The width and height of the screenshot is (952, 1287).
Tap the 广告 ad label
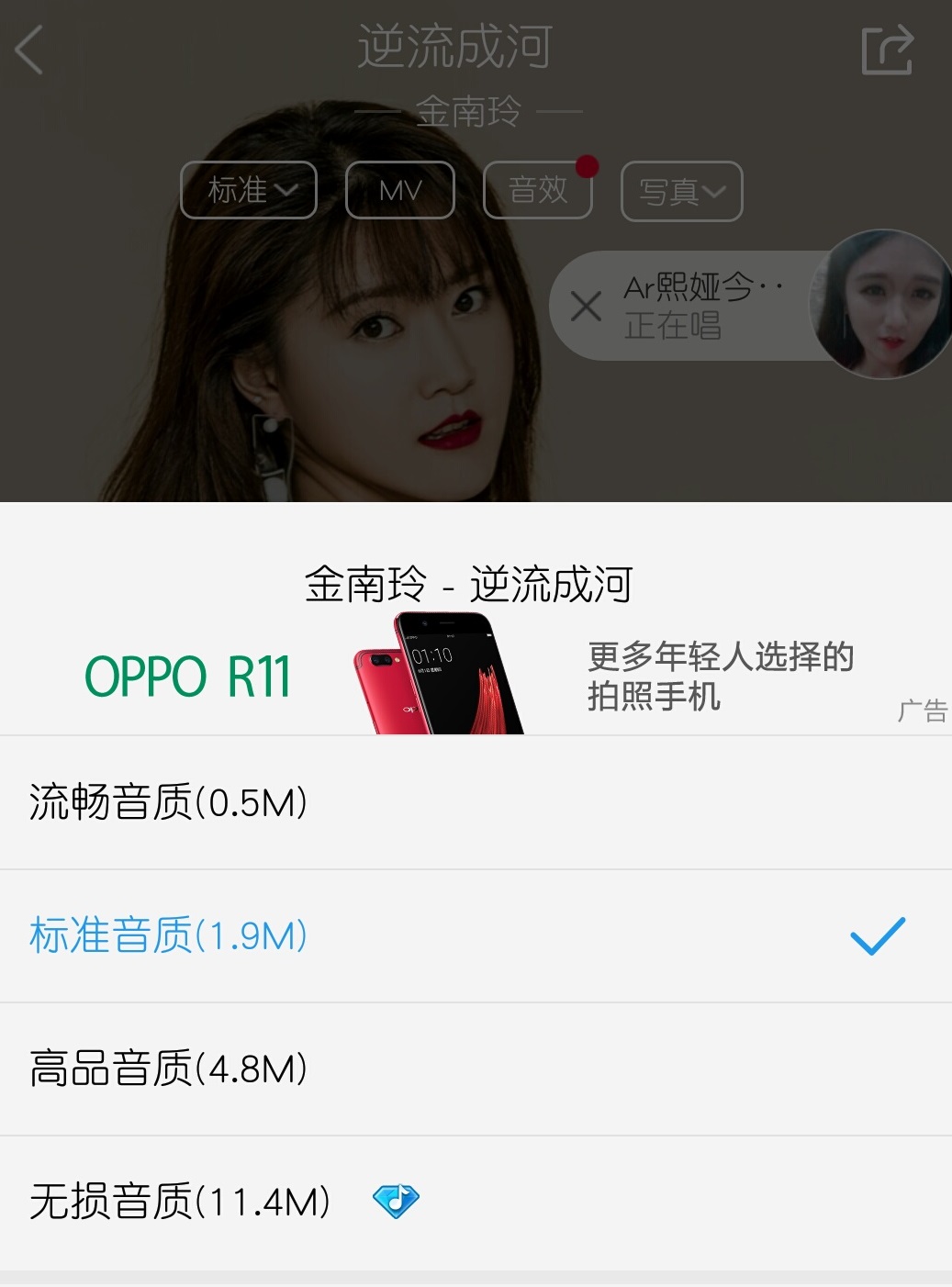click(922, 711)
